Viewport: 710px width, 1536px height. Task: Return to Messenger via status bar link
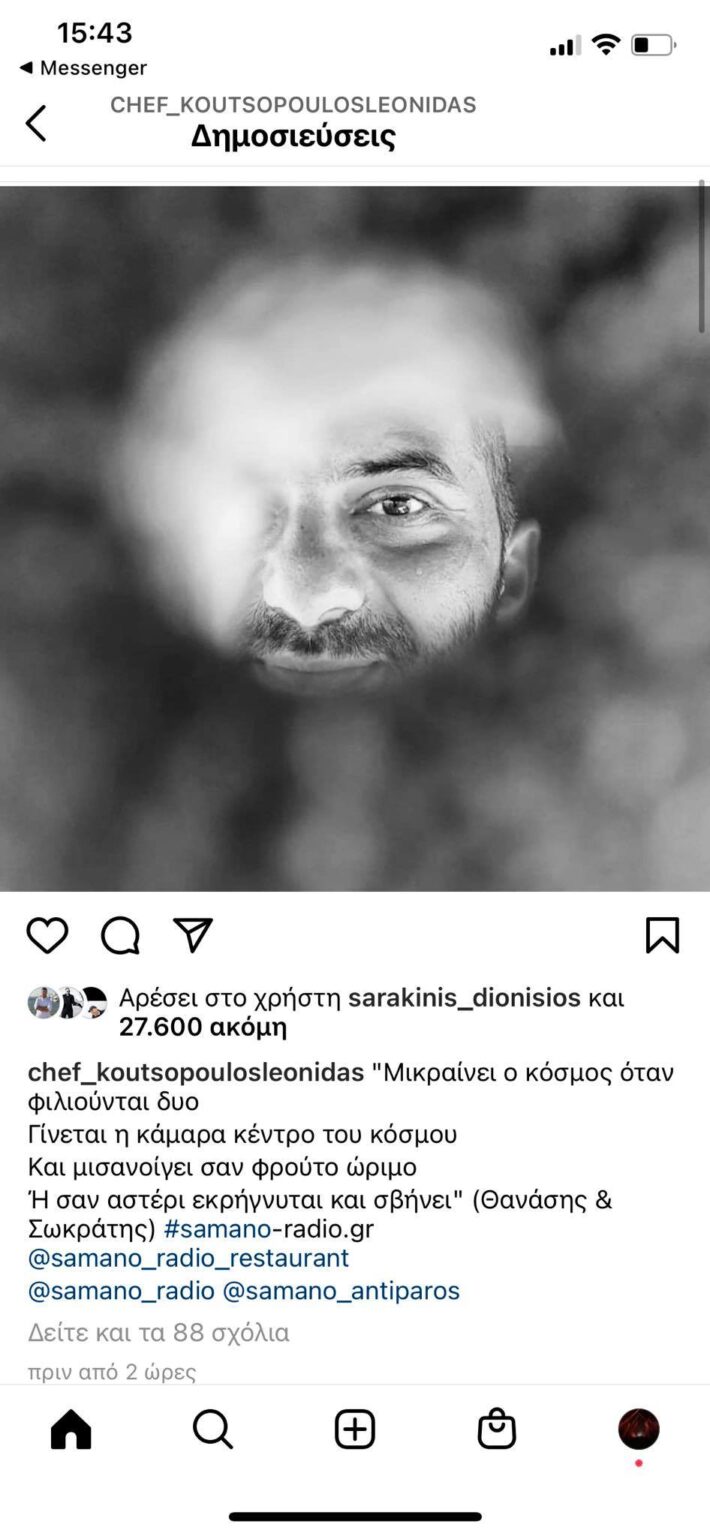point(84,68)
